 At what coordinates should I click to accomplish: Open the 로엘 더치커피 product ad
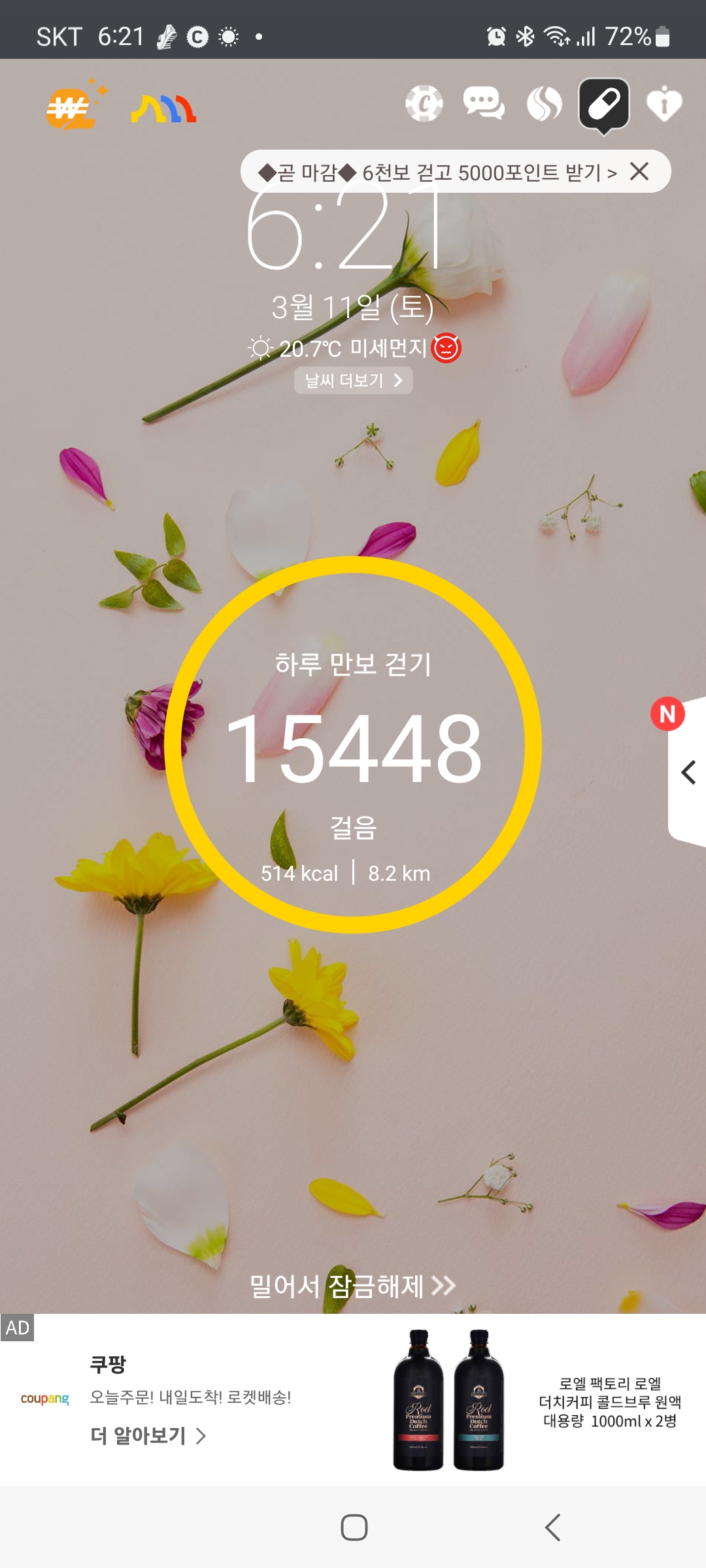[536, 1401]
